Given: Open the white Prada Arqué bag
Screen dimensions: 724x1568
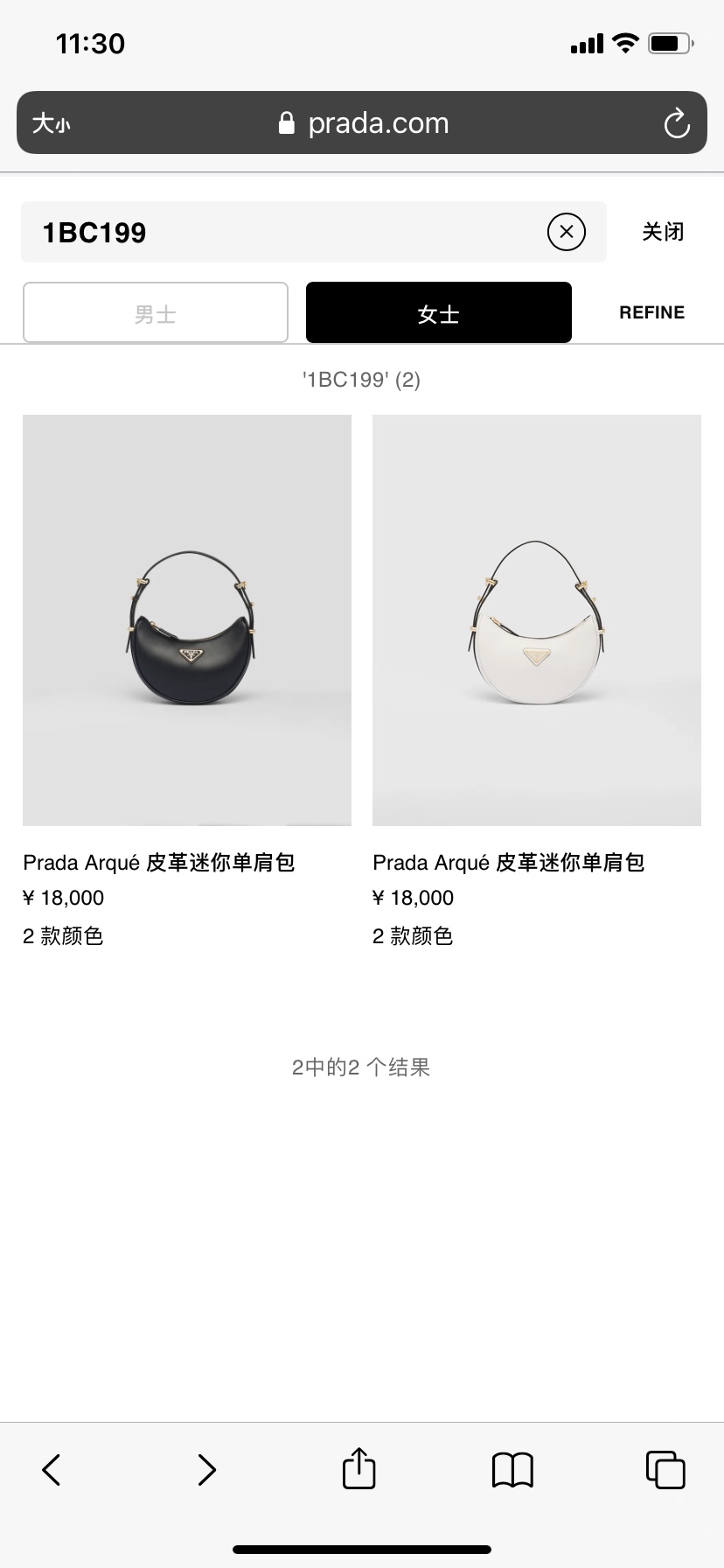Looking at the screenshot, I should point(536,619).
